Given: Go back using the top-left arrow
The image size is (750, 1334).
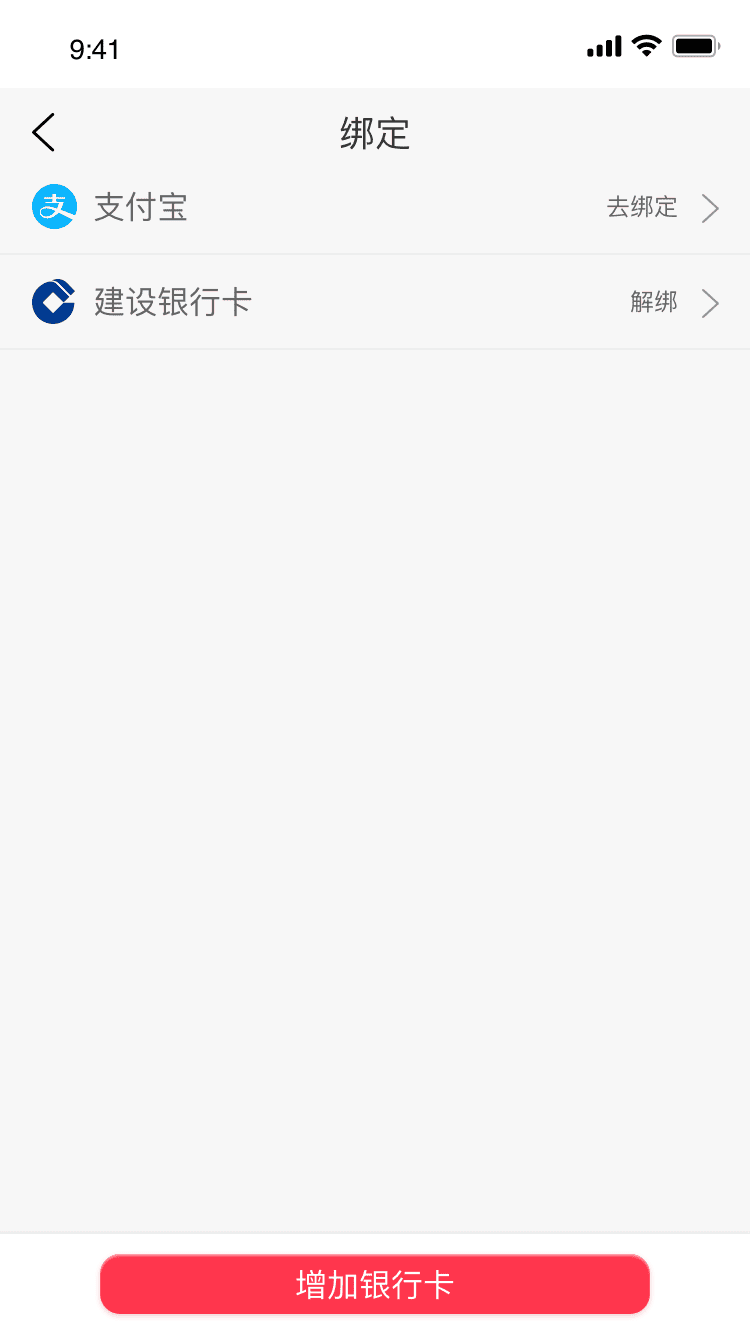Looking at the screenshot, I should point(43,132).
